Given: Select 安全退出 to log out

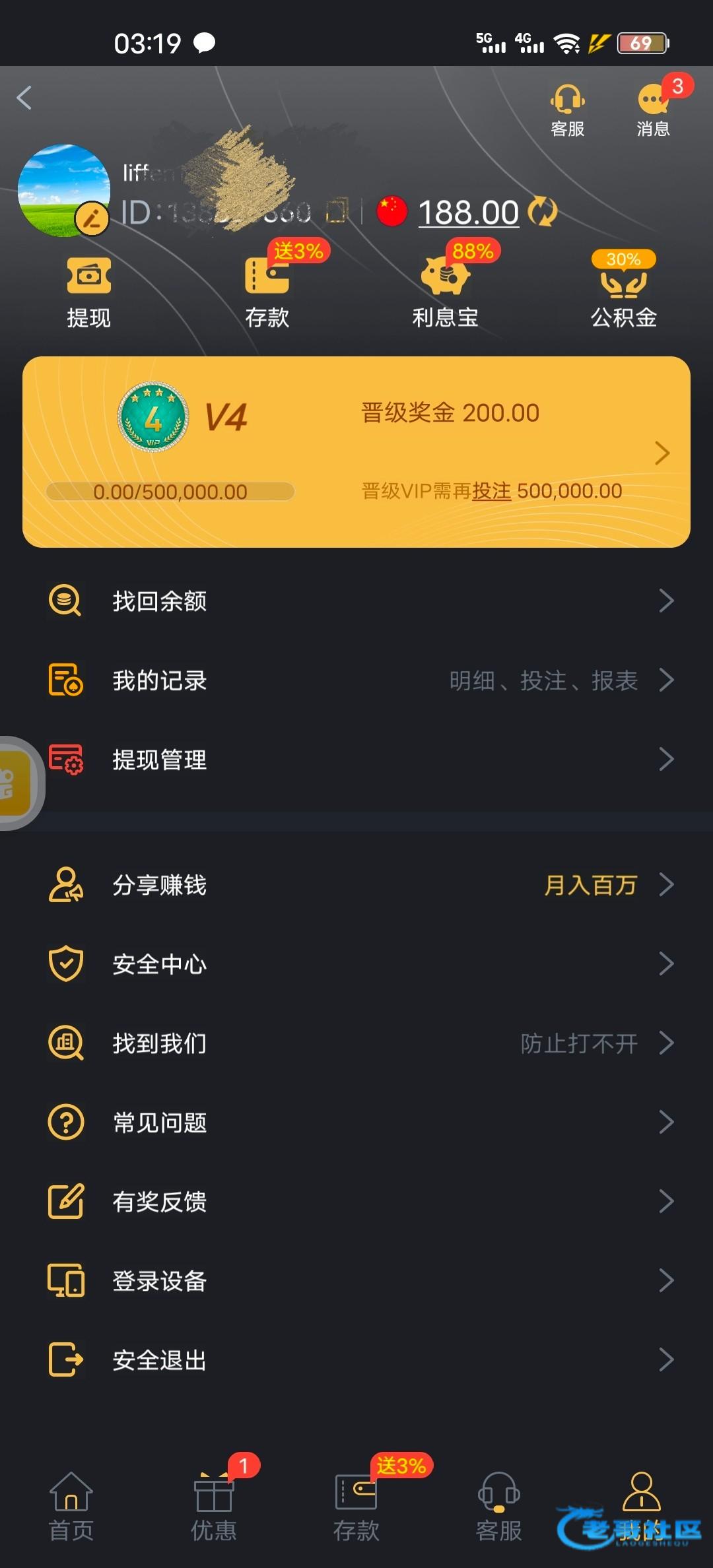Looking at the screenshot, I should 356,1360.
